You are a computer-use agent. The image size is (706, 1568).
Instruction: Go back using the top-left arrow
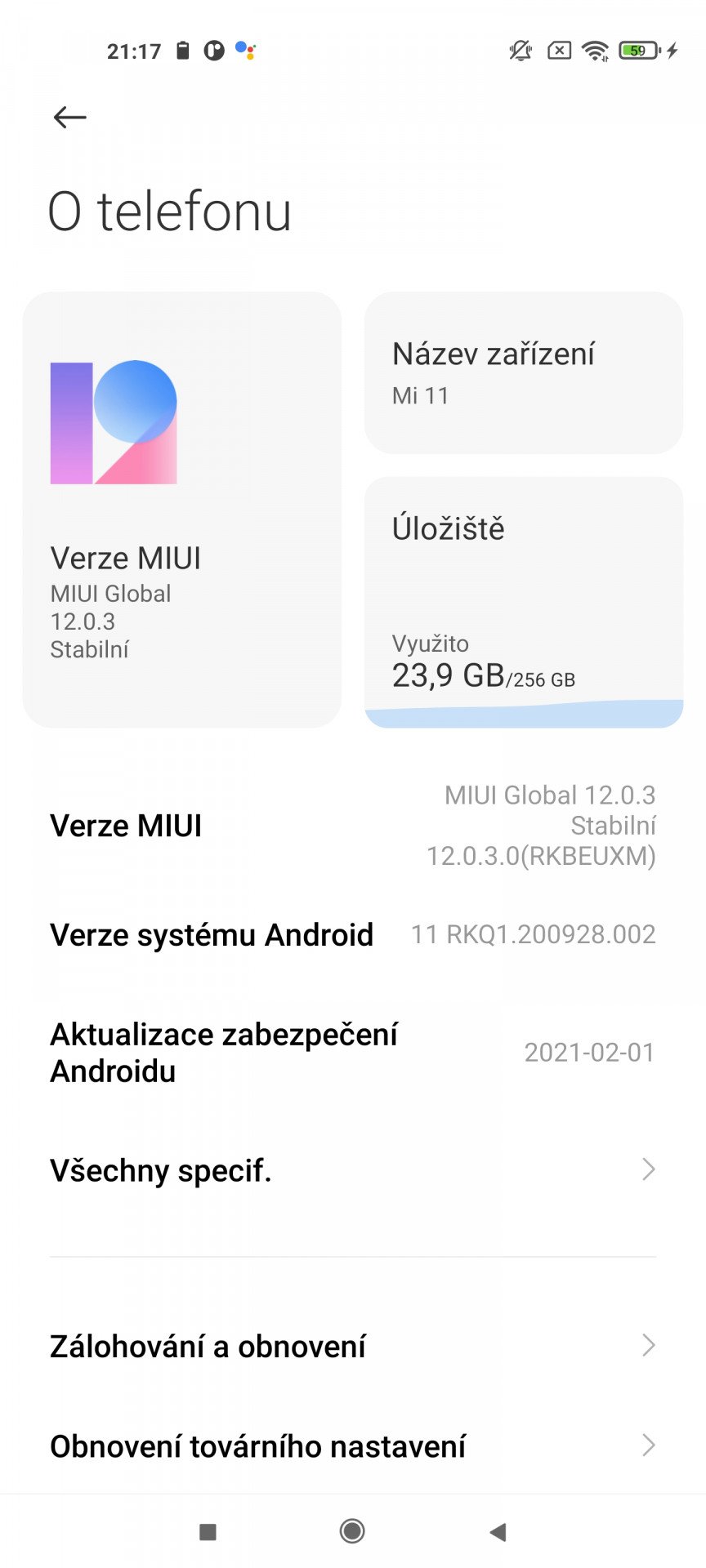(69, 118)
